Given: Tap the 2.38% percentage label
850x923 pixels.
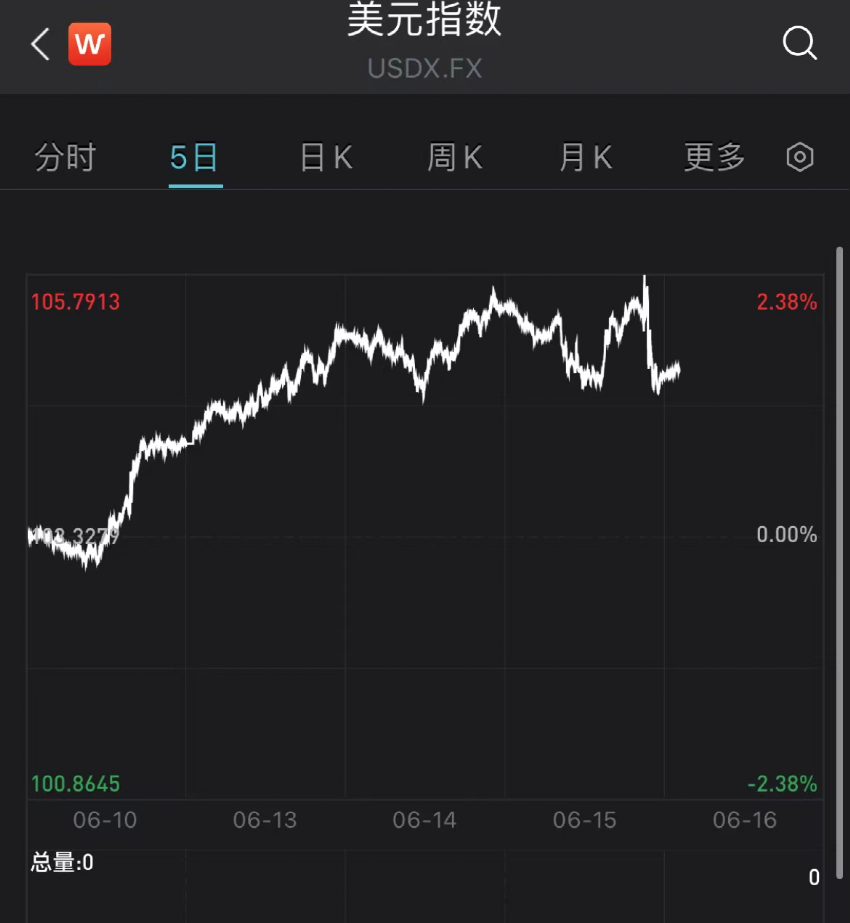Looking at the screenshot, I should (x=786, y=302).
